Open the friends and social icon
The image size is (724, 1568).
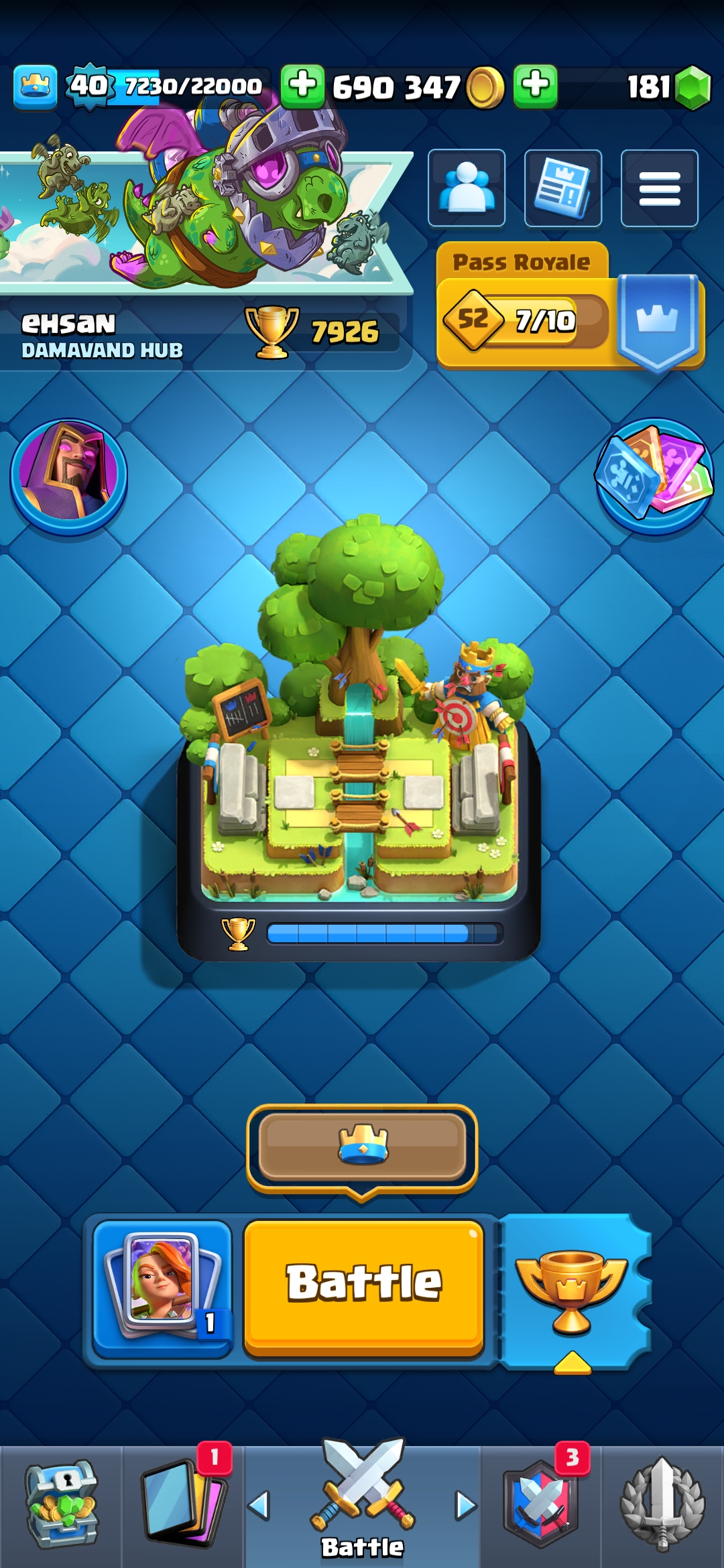467,188
